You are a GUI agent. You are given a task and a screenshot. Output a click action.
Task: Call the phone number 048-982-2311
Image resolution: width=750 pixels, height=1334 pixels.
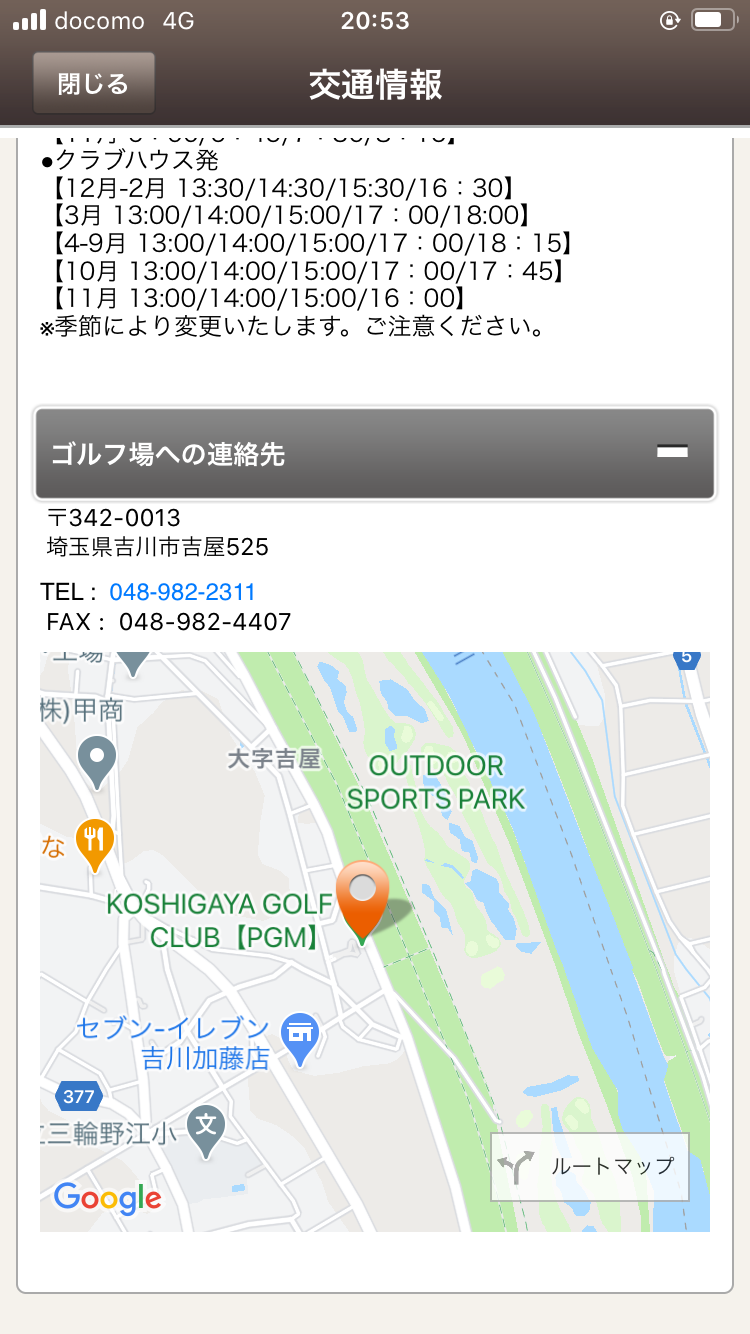coord(182,592)
